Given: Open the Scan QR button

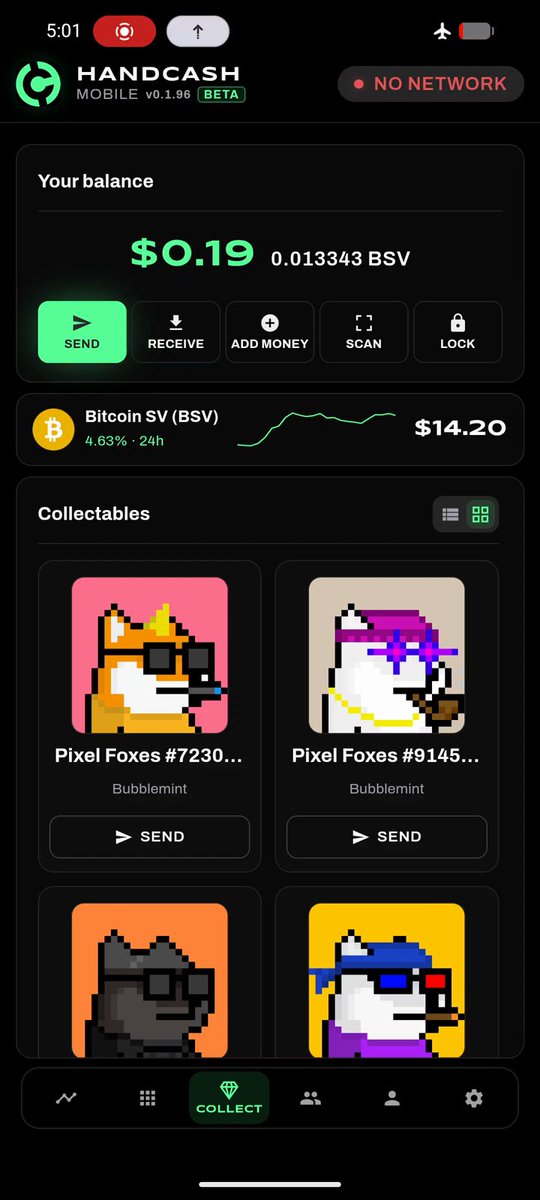Looking at the screenshot, I should 364,331.
